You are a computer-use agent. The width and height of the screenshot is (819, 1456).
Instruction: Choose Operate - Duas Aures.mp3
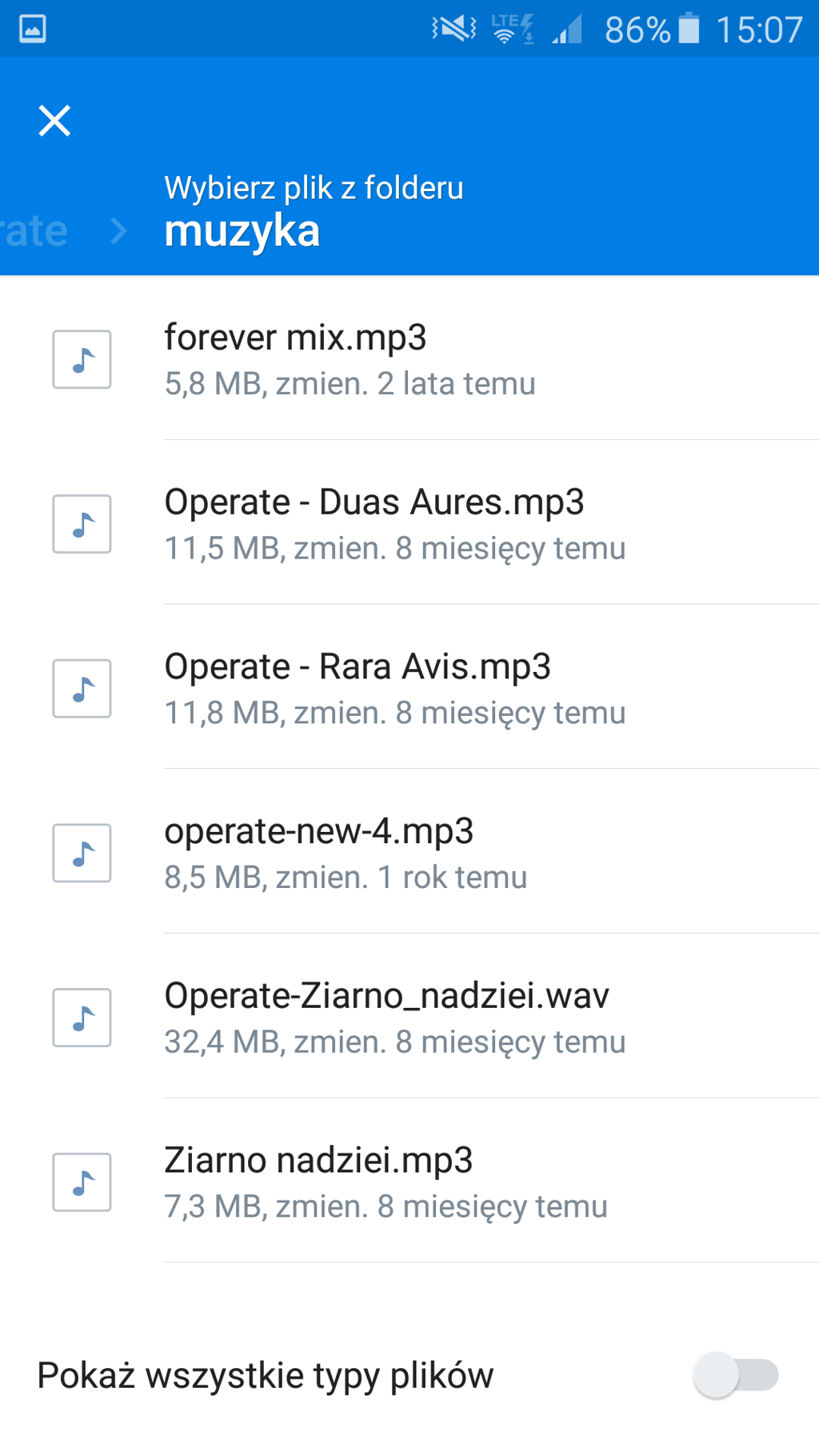tap(409, 524)
